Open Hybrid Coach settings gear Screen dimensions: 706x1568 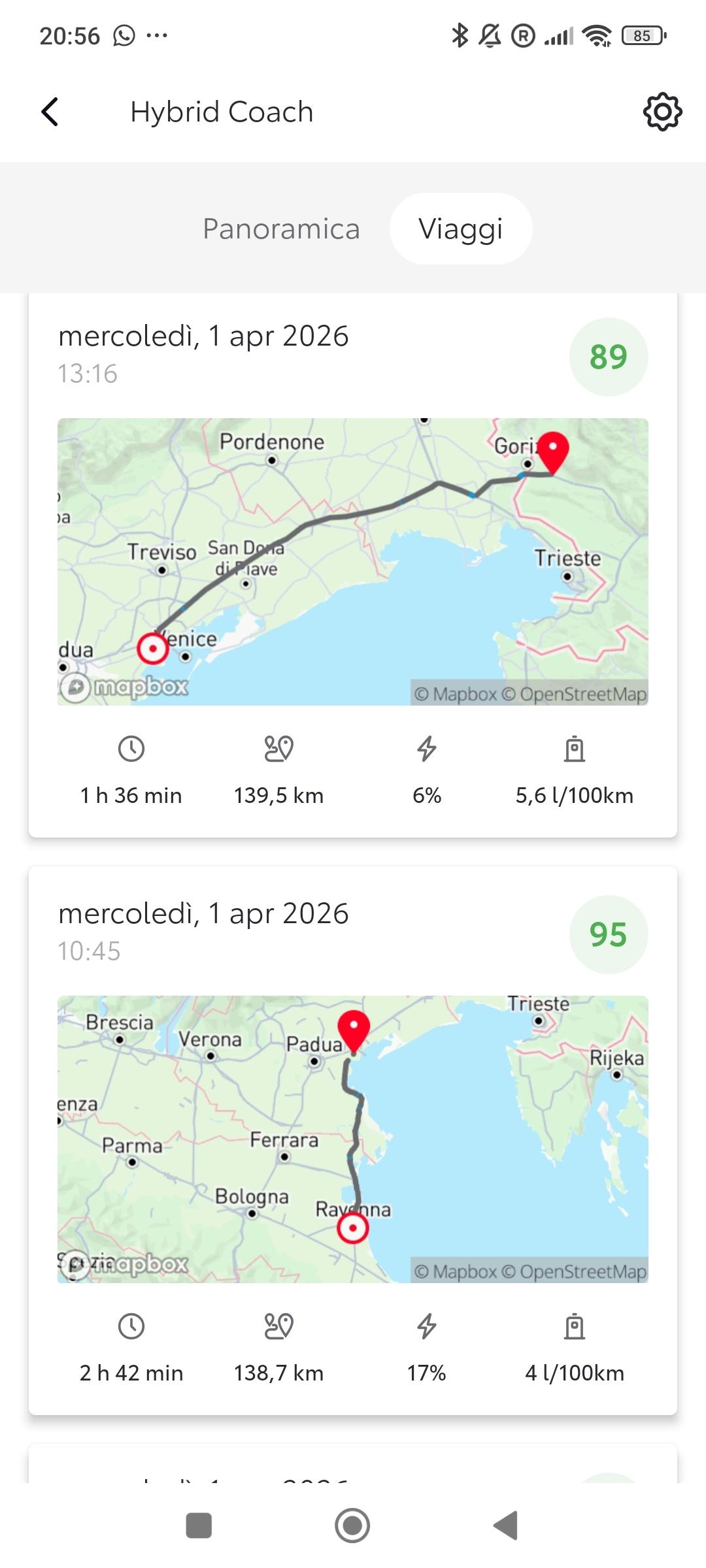coord(662,112)
